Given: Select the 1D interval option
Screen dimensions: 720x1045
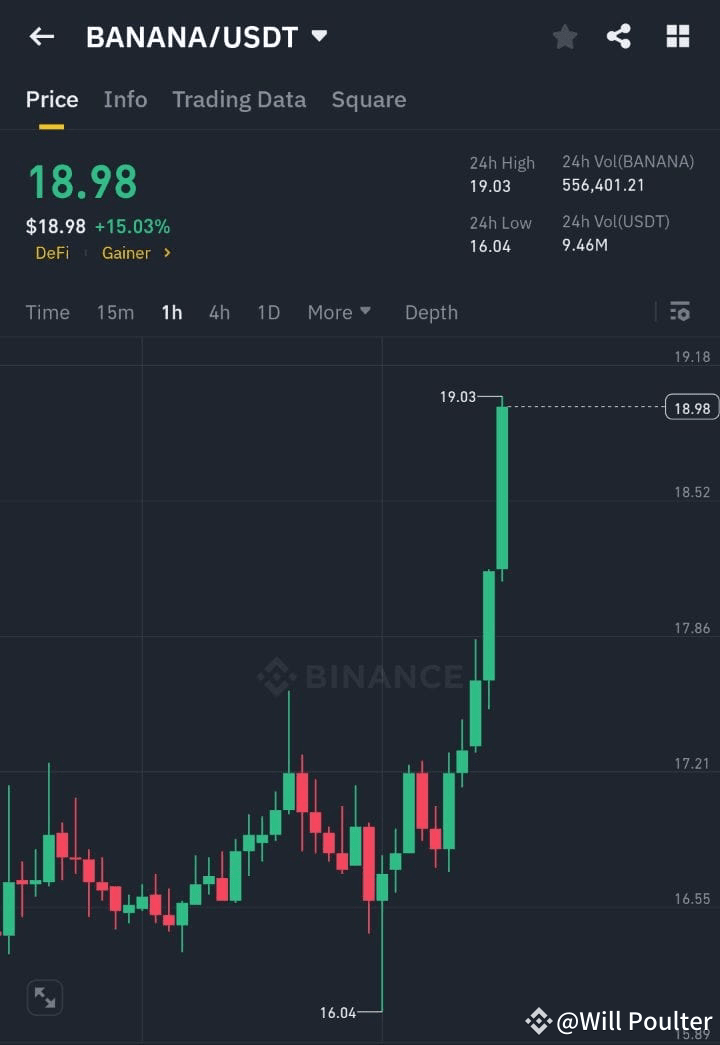Looking at the screenshot, I should pos(268,312).
